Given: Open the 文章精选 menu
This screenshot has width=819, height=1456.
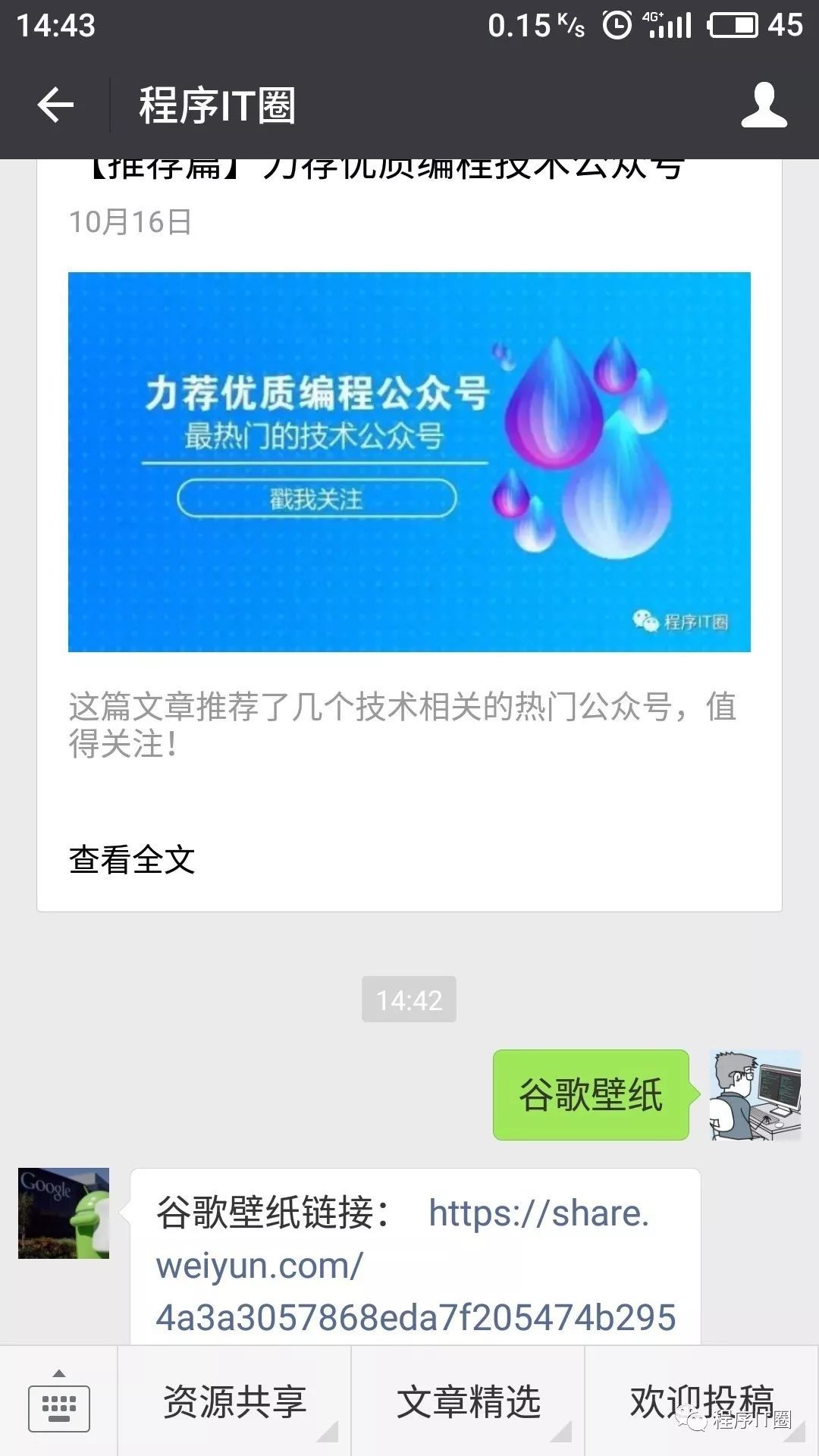Looking at the screenshot, I should click(x=468, y=1401).
